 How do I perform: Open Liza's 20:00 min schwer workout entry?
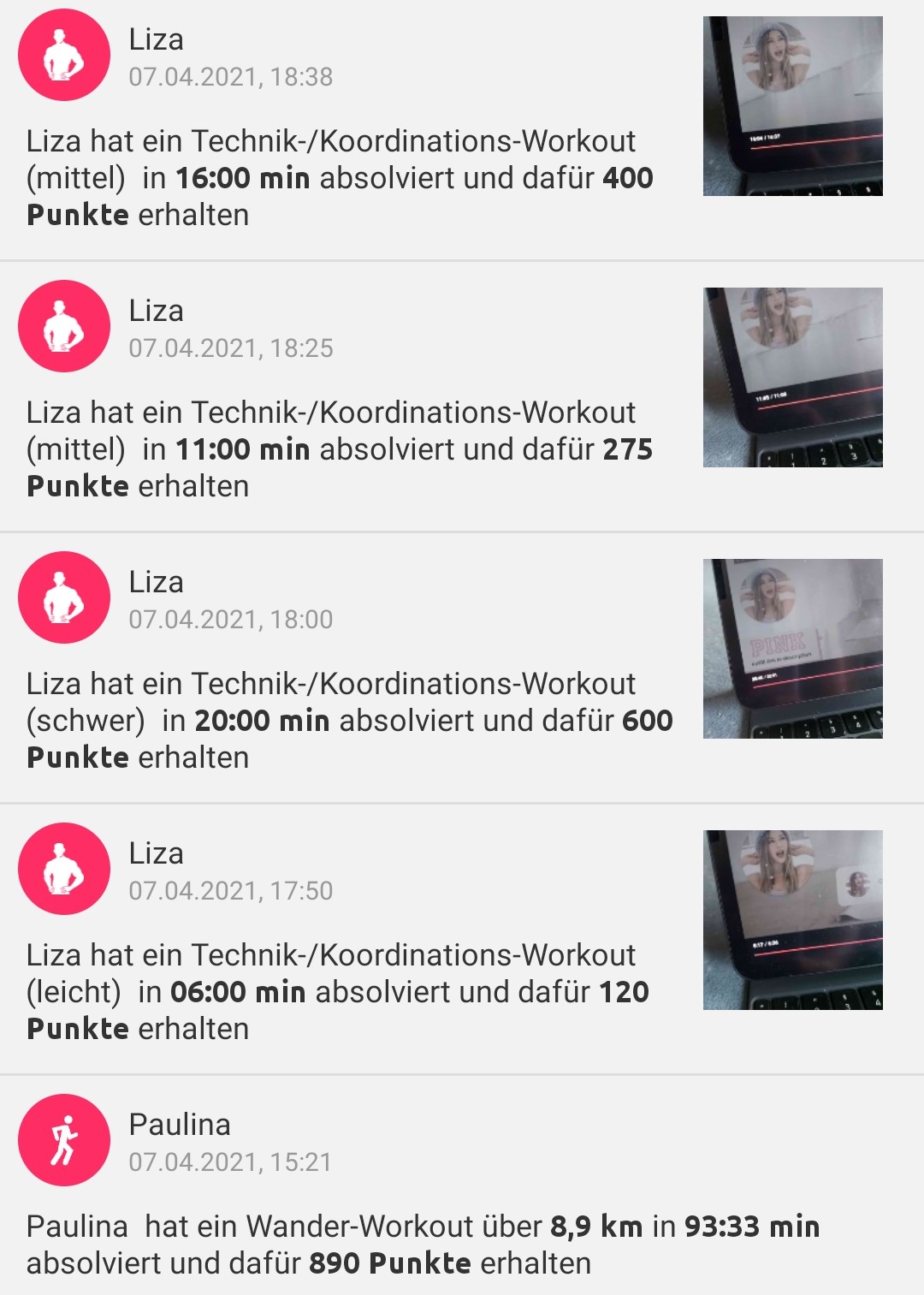click(x=349, y=721)
